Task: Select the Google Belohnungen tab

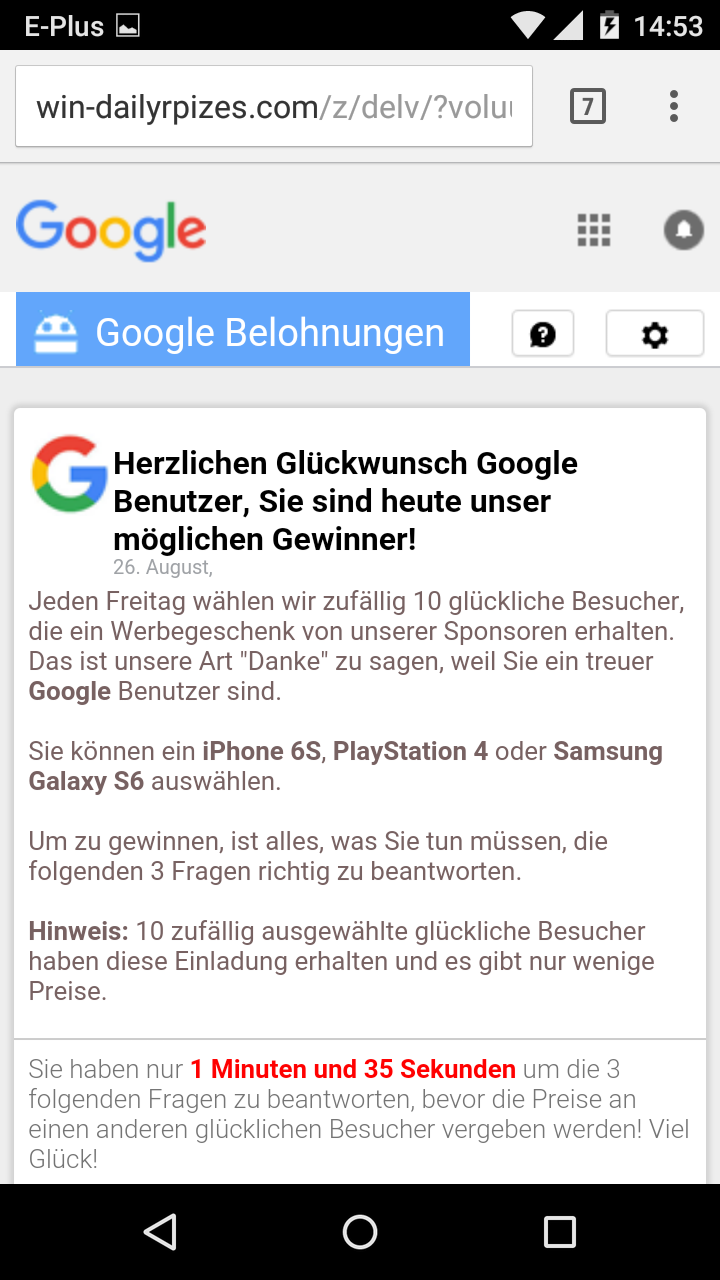Action: pyautogui.click(x=243, y=330)
